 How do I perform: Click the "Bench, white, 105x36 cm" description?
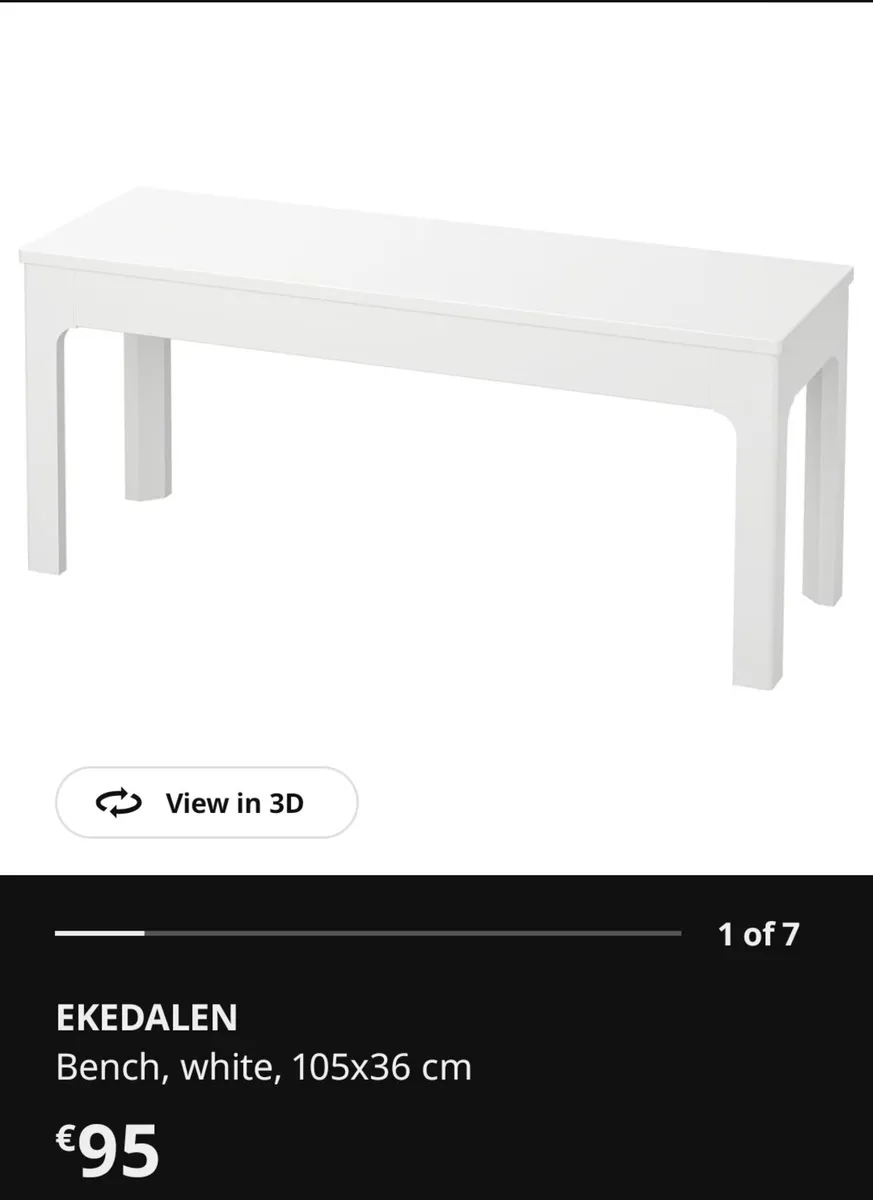tap(264, 1066)
